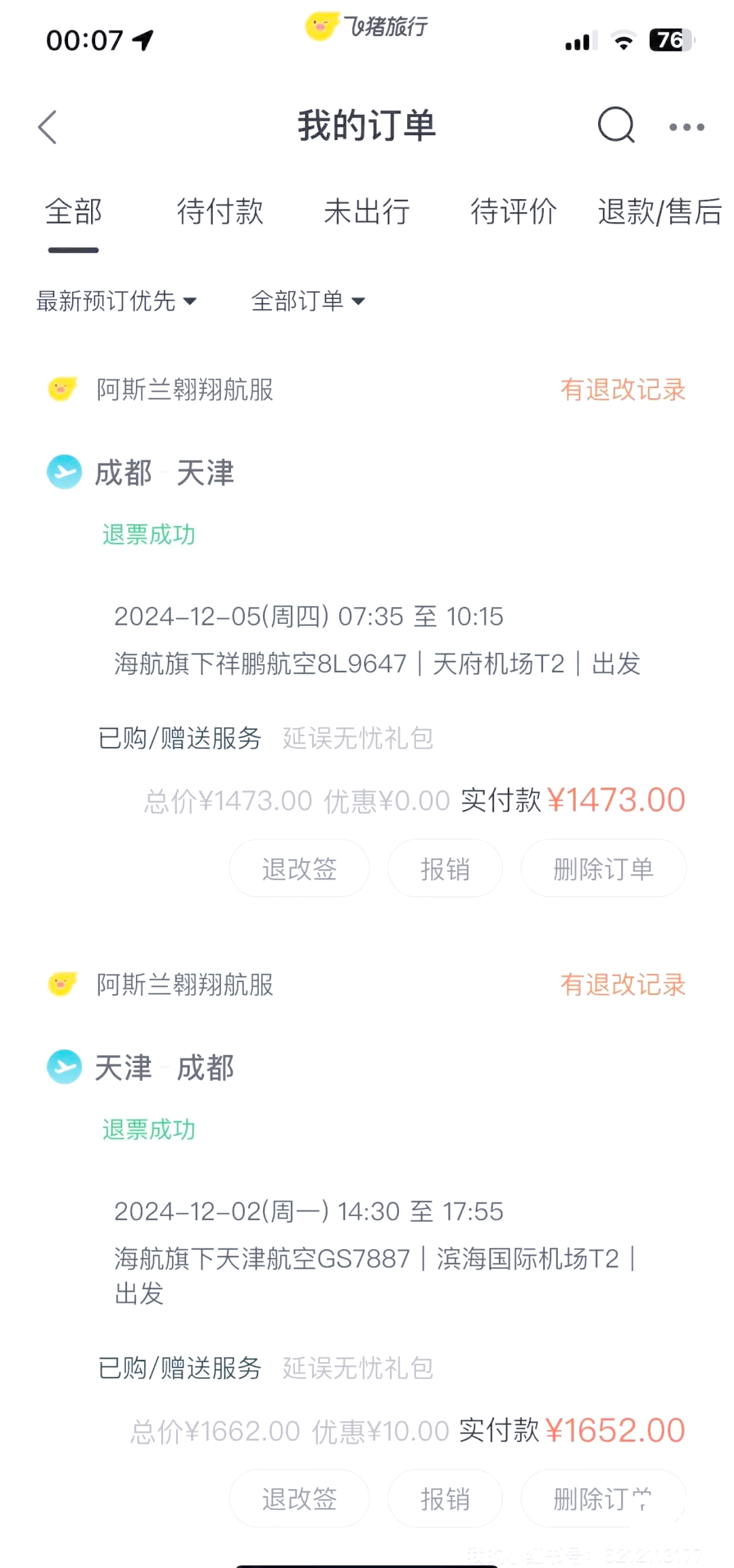Go back from 我的订单 page
734x1568 pixels.
[48, 127]
